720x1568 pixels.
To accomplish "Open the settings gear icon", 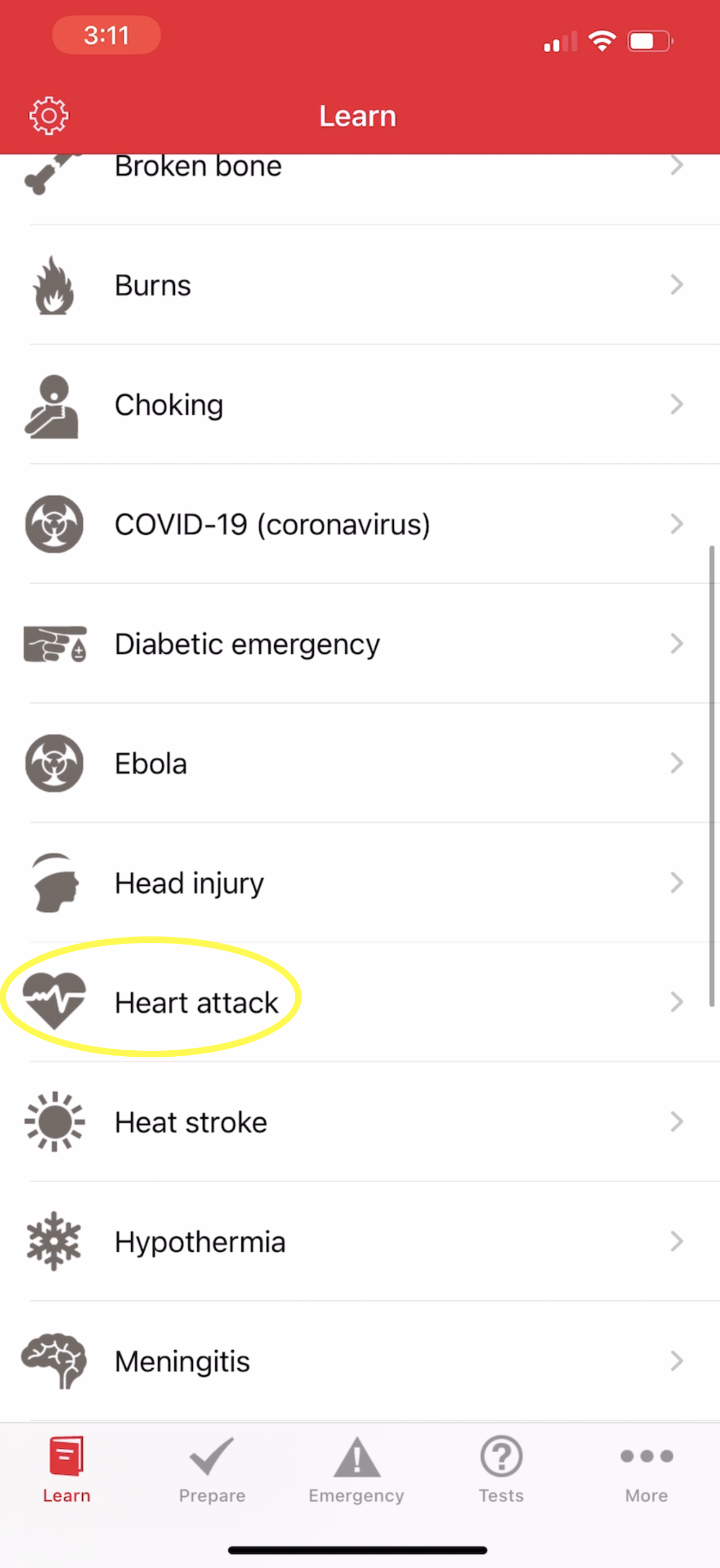I will coord(48,115).
